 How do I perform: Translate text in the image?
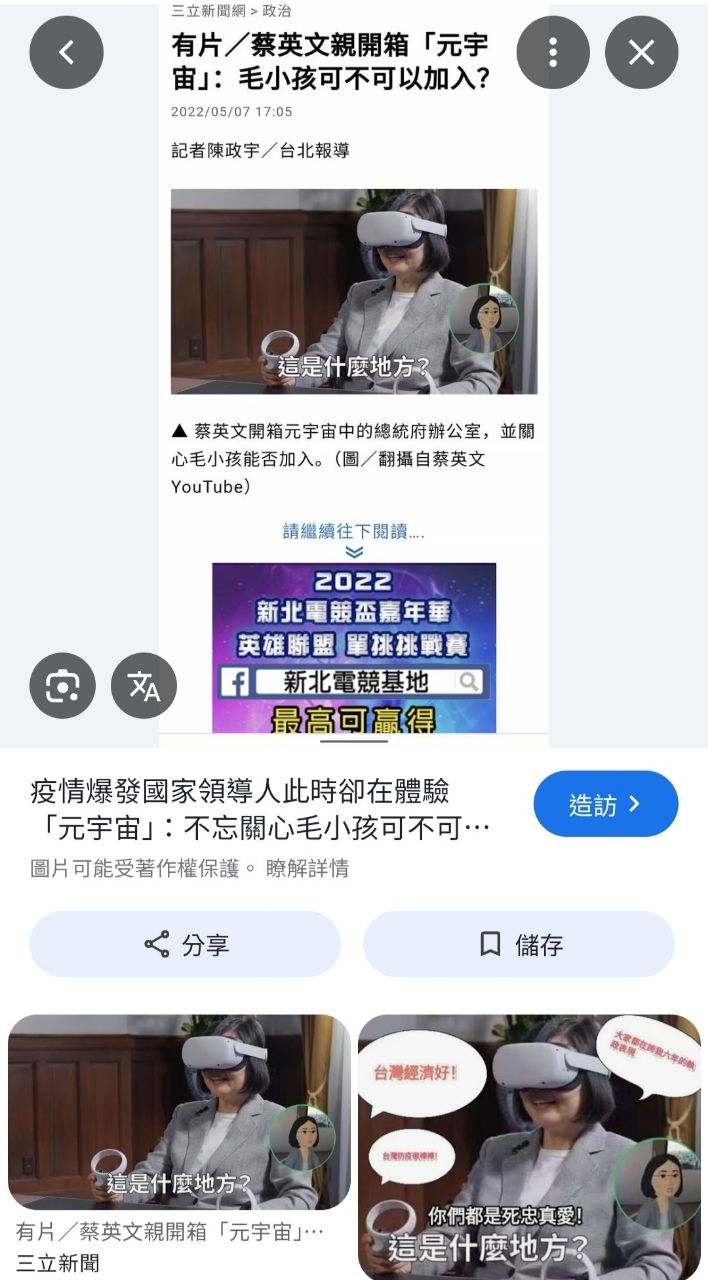coord(144,686)
